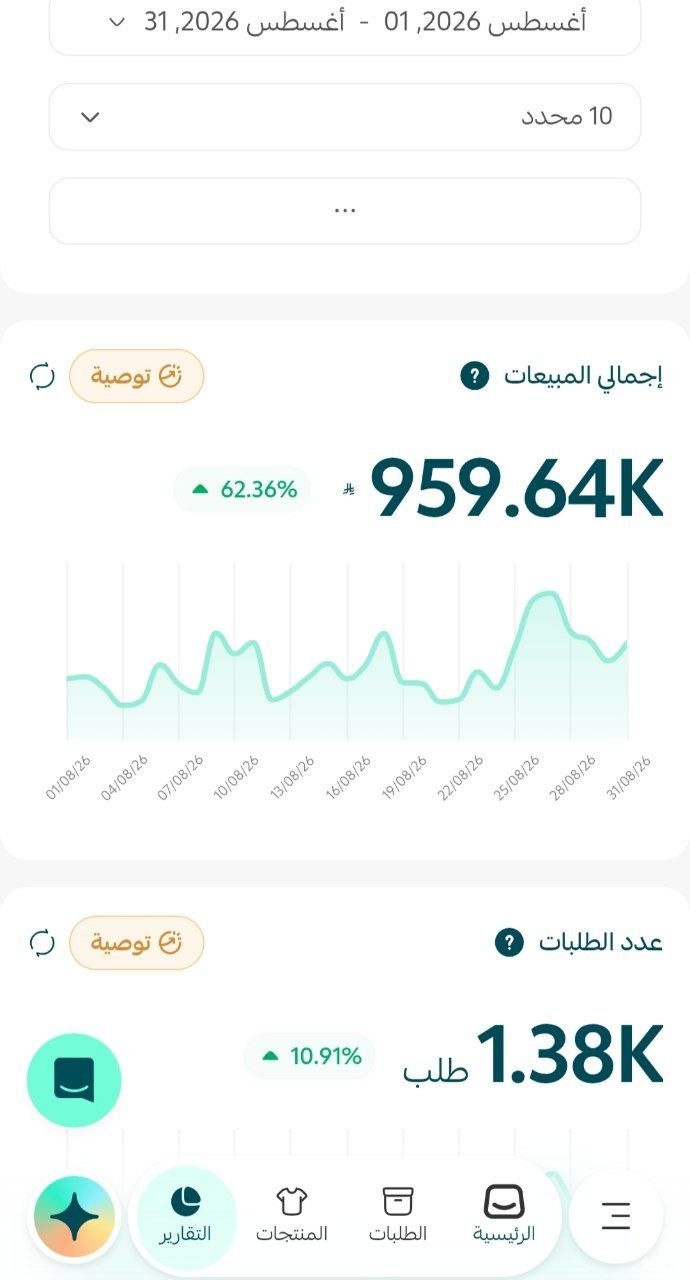Show help for عدد الطلبات
Image resolution: width=690 pixels, height=1280 pixels.
click(509, 942)
